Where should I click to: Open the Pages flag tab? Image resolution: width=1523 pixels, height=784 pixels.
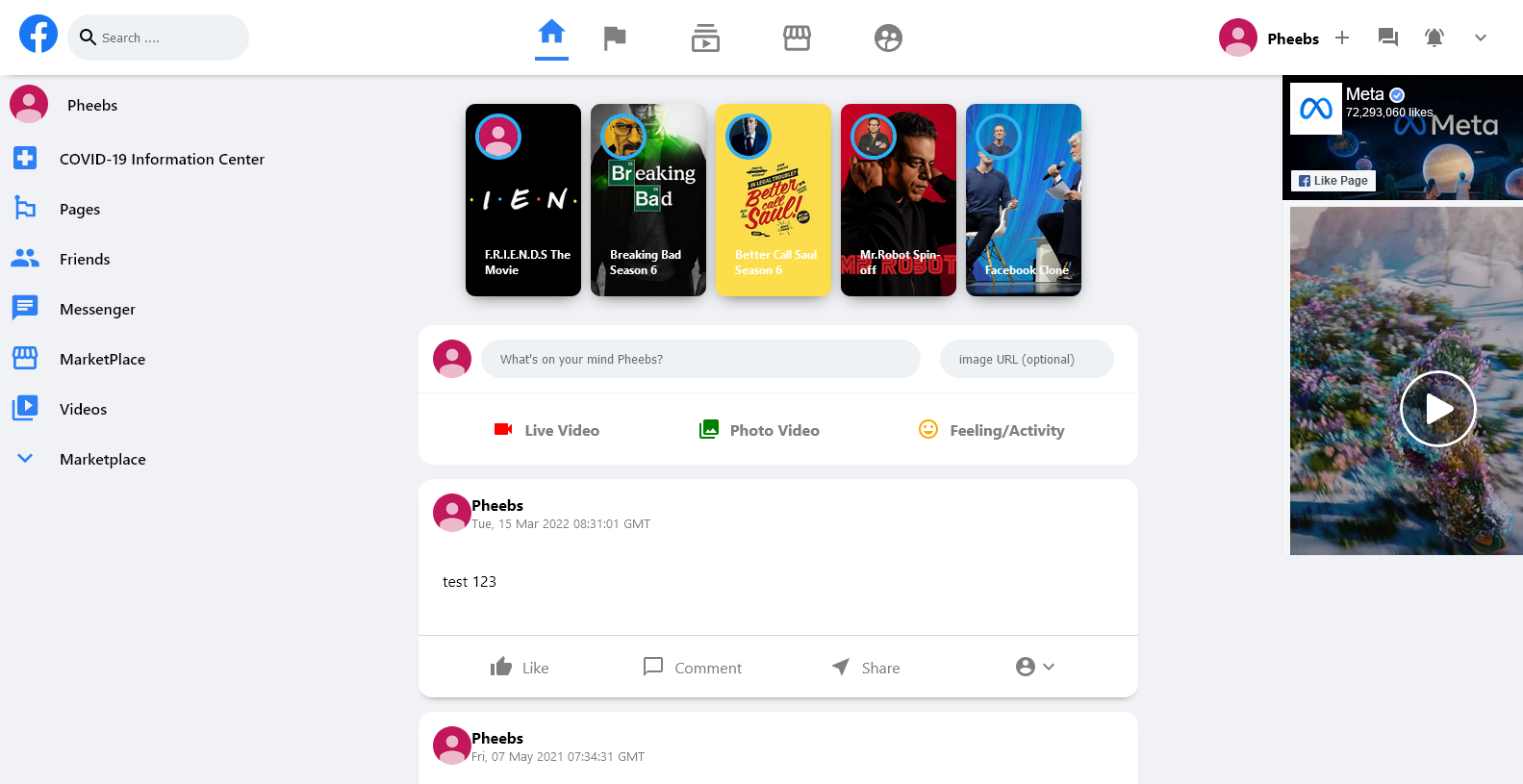(615, 38)
